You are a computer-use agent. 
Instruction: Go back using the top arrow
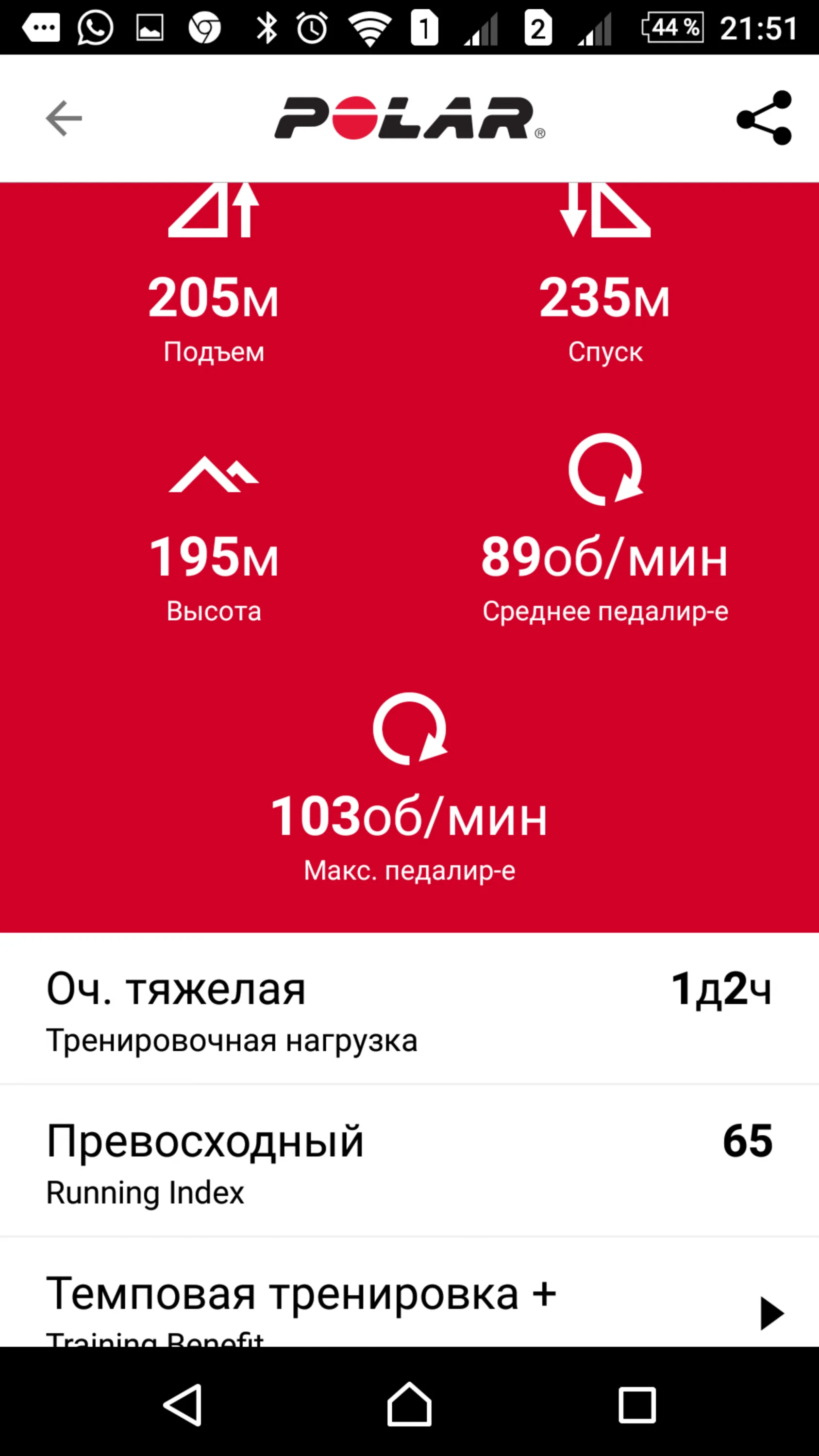[64, 118]
